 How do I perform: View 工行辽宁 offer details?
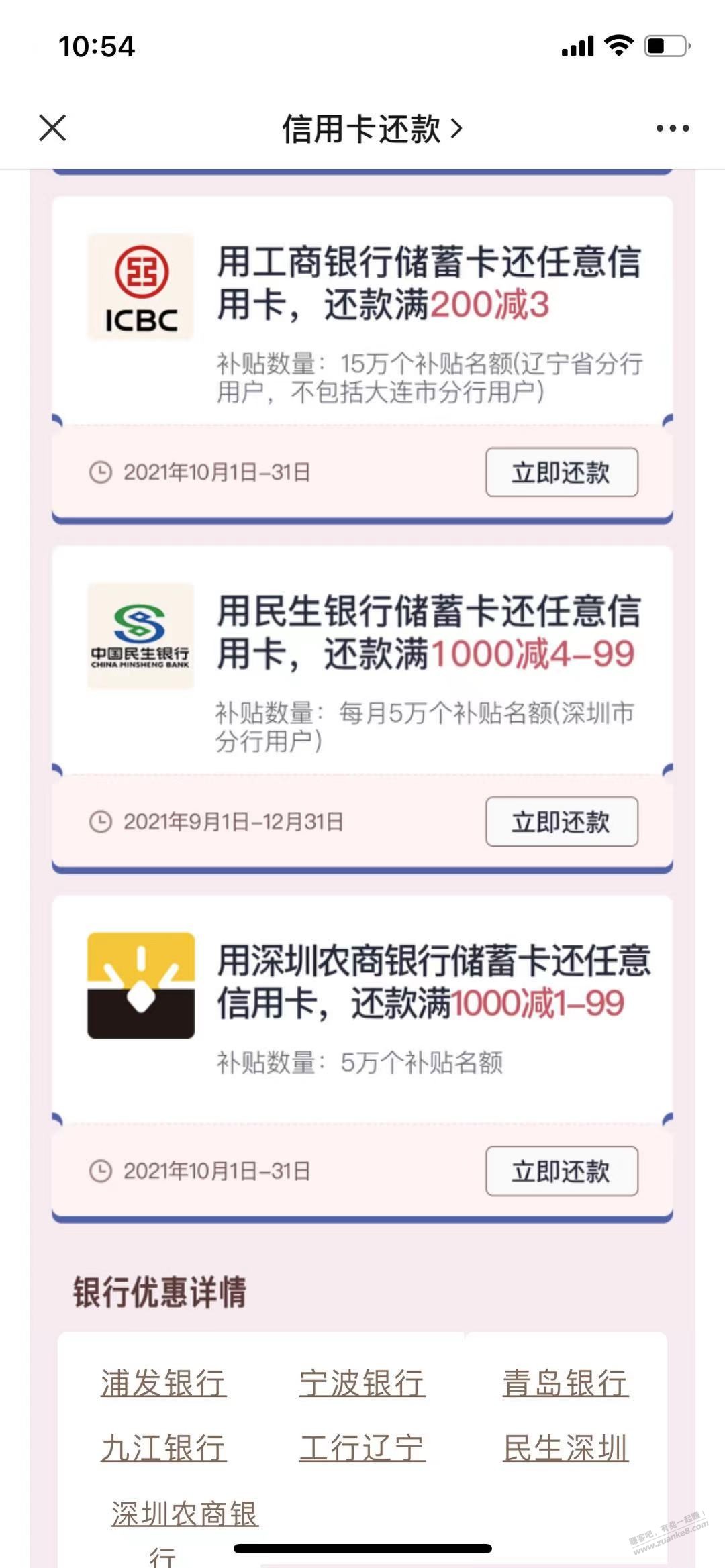(x=362, y=1448)
